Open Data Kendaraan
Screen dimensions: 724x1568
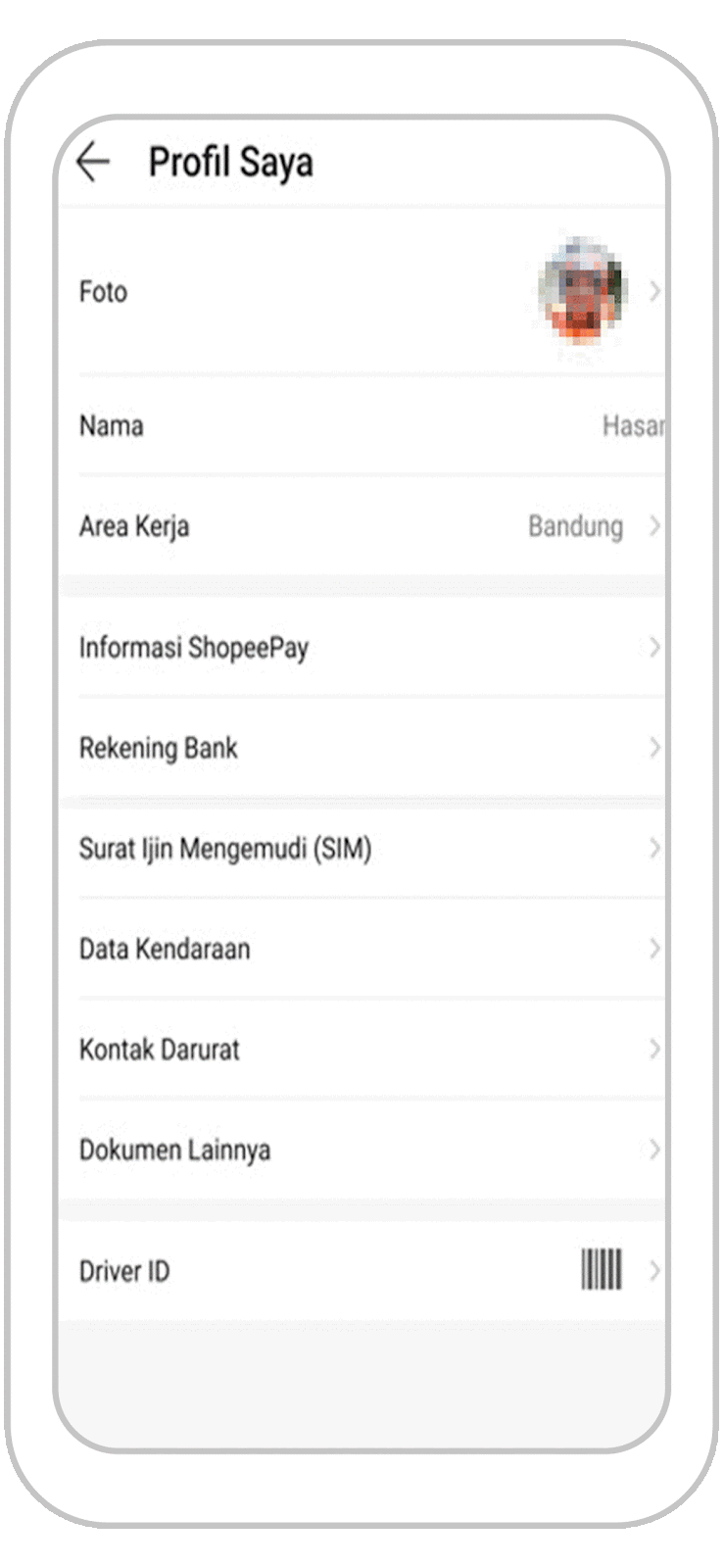point(362,949)
